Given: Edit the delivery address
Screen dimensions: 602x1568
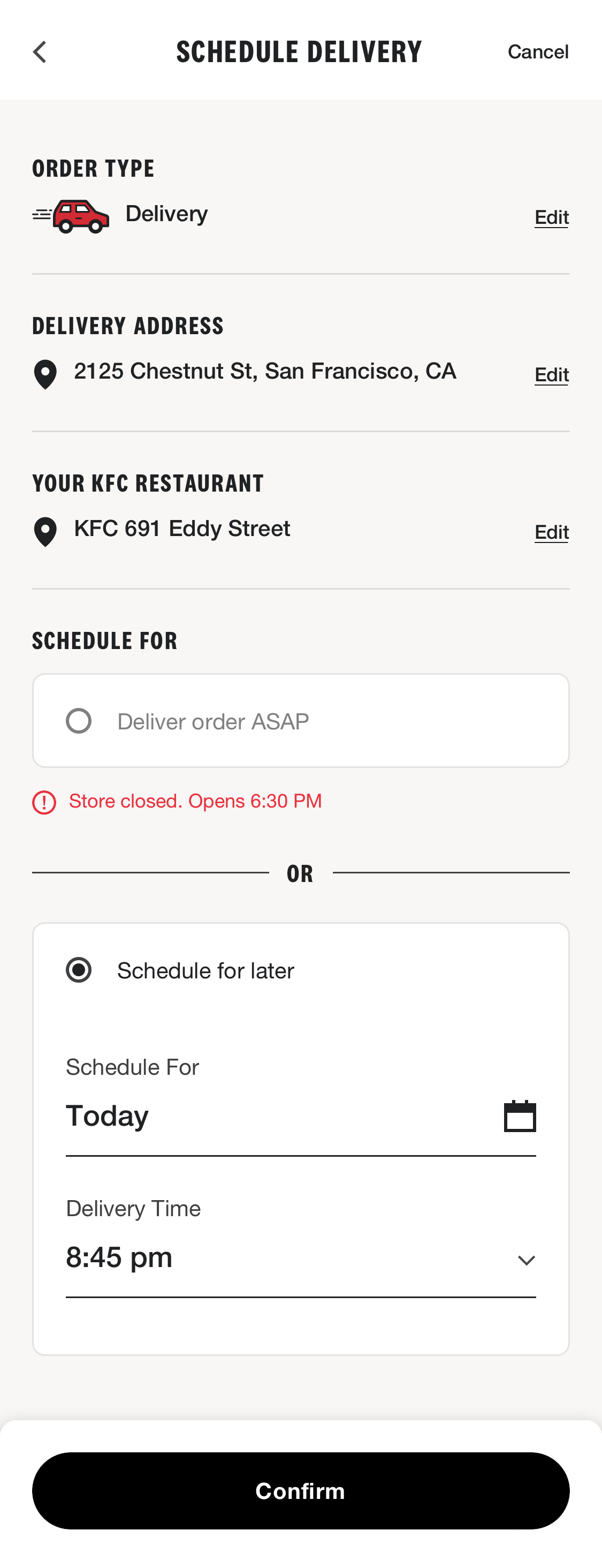Looking at the screenshot, I should (550, 374).
